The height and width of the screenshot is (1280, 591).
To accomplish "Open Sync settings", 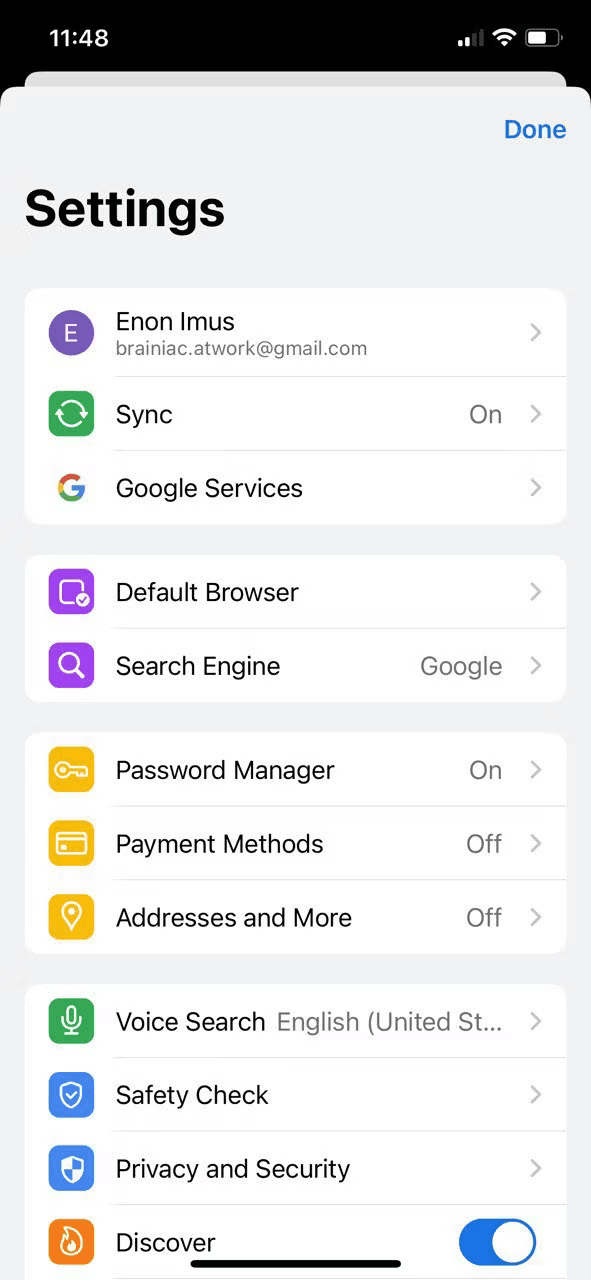I will 295,414.
